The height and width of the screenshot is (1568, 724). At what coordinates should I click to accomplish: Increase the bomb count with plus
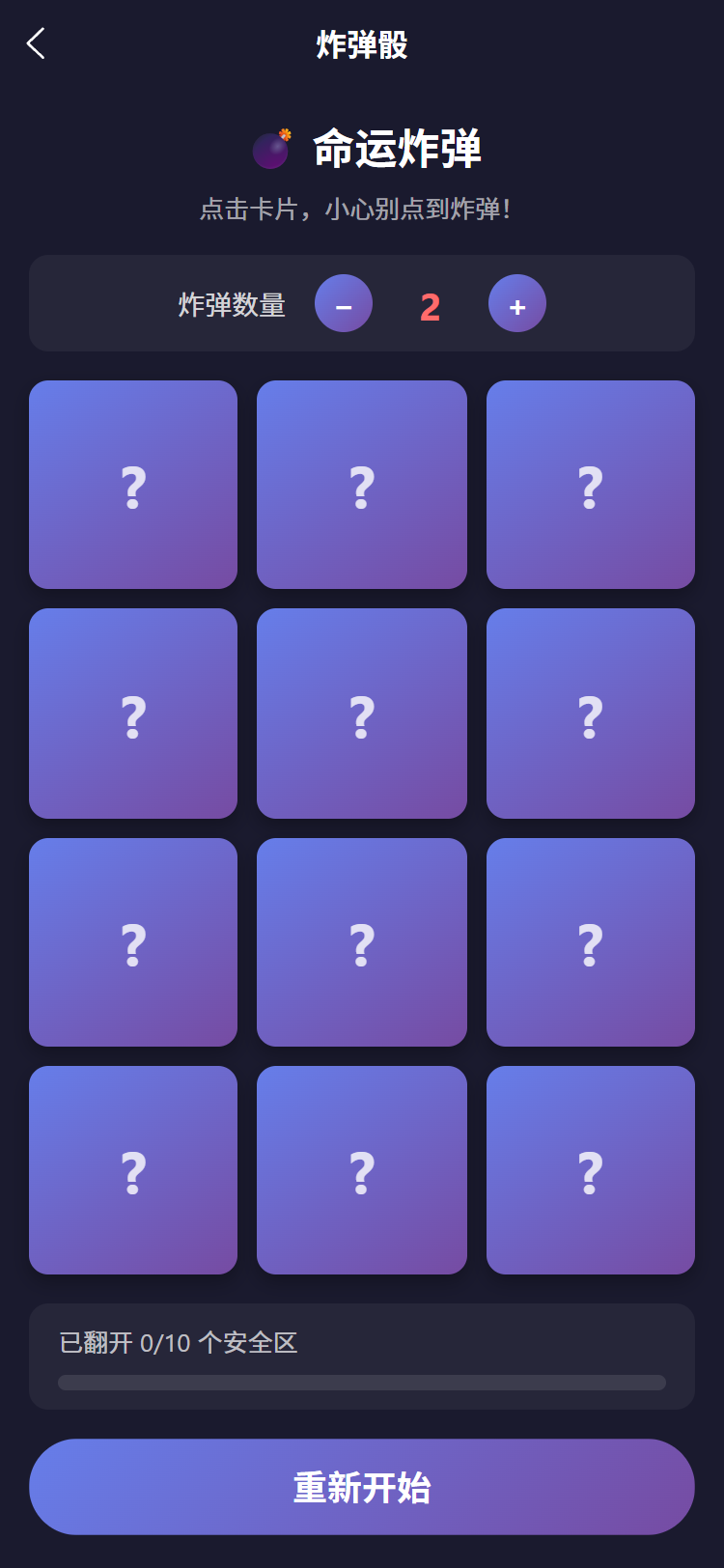pos(516,304)
